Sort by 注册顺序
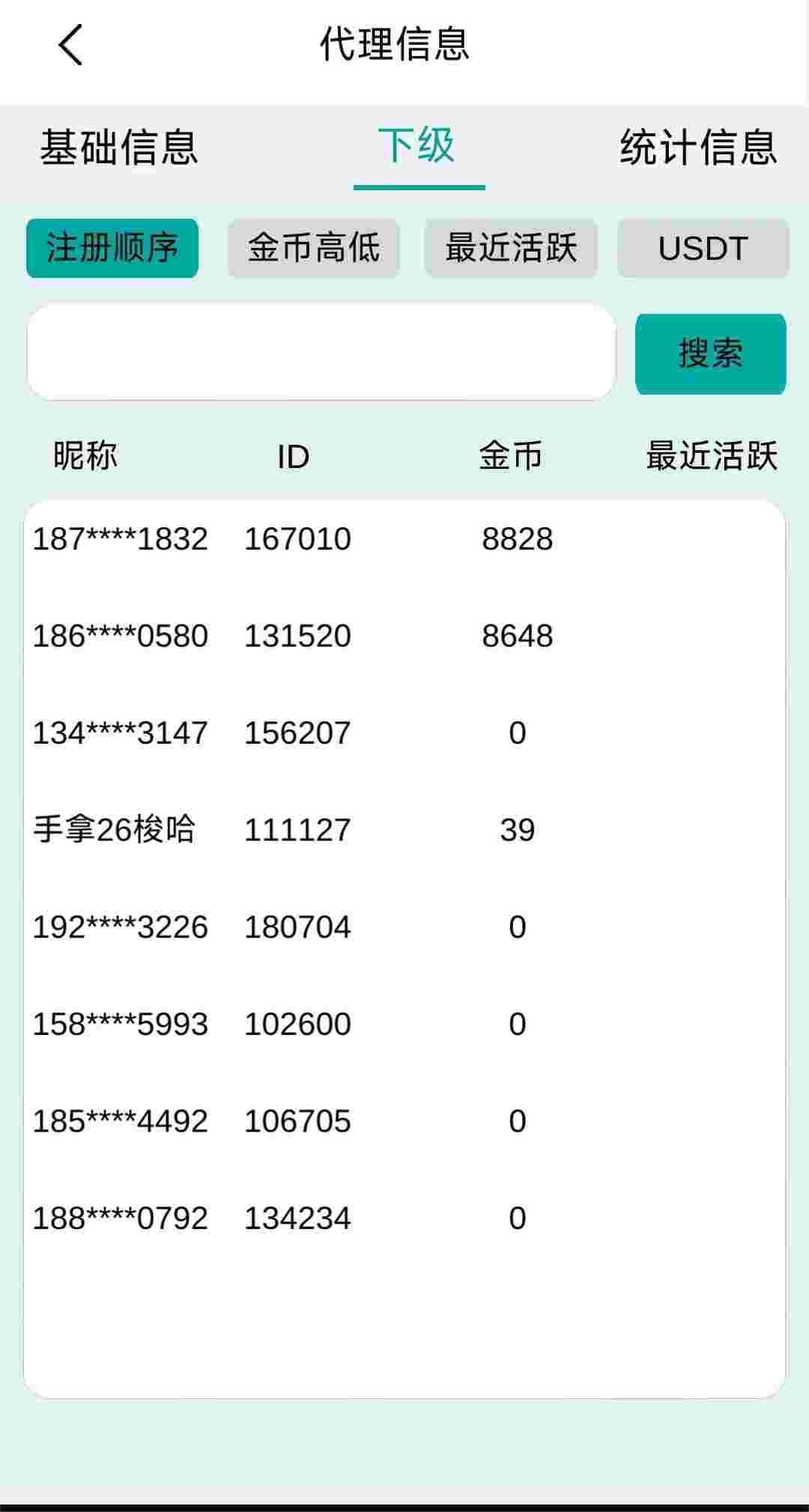Image resolution: width=809 pixels, height=1512 pixels. pyautogui.click(x=112, y=248)
